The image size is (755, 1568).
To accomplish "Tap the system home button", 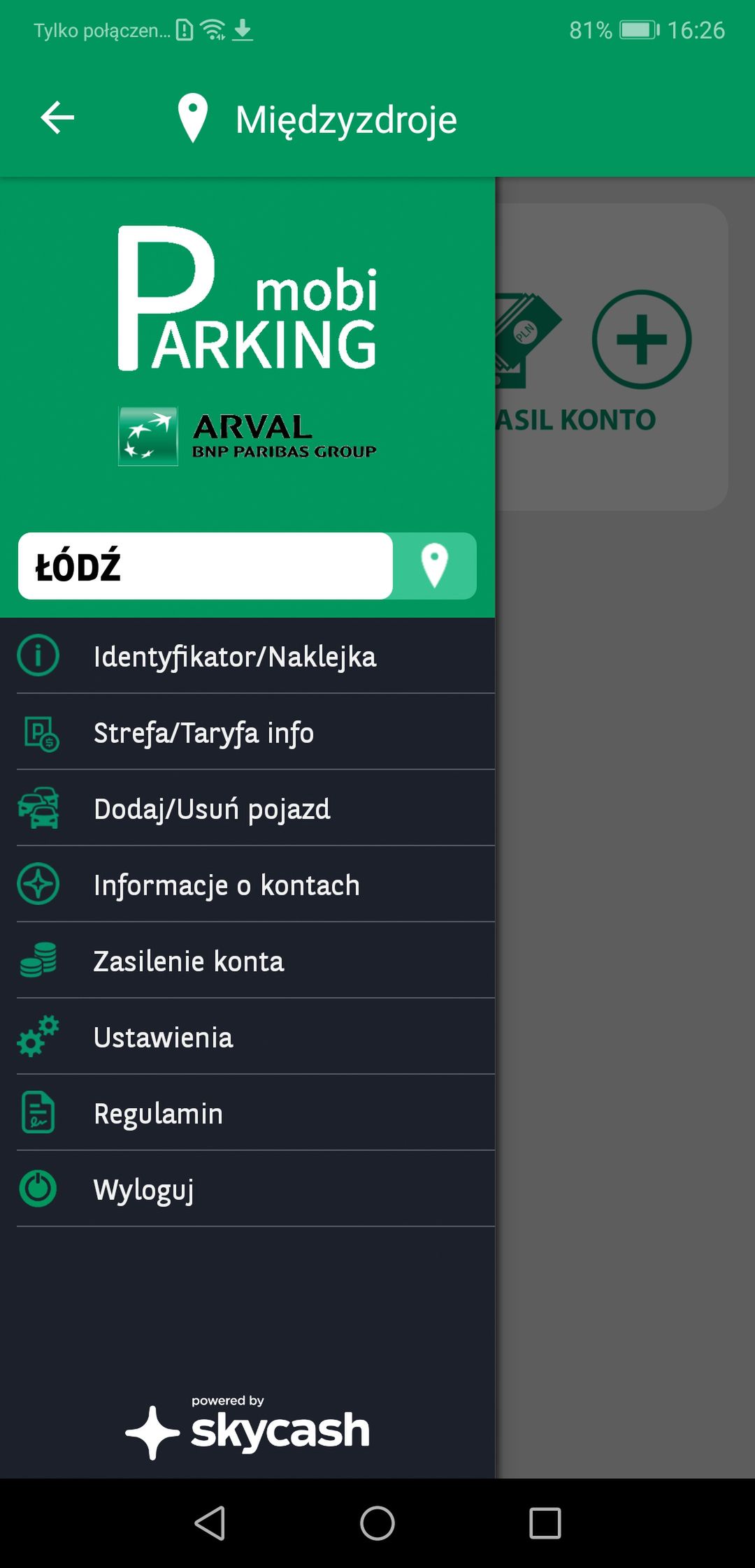I will [377, 1523].
